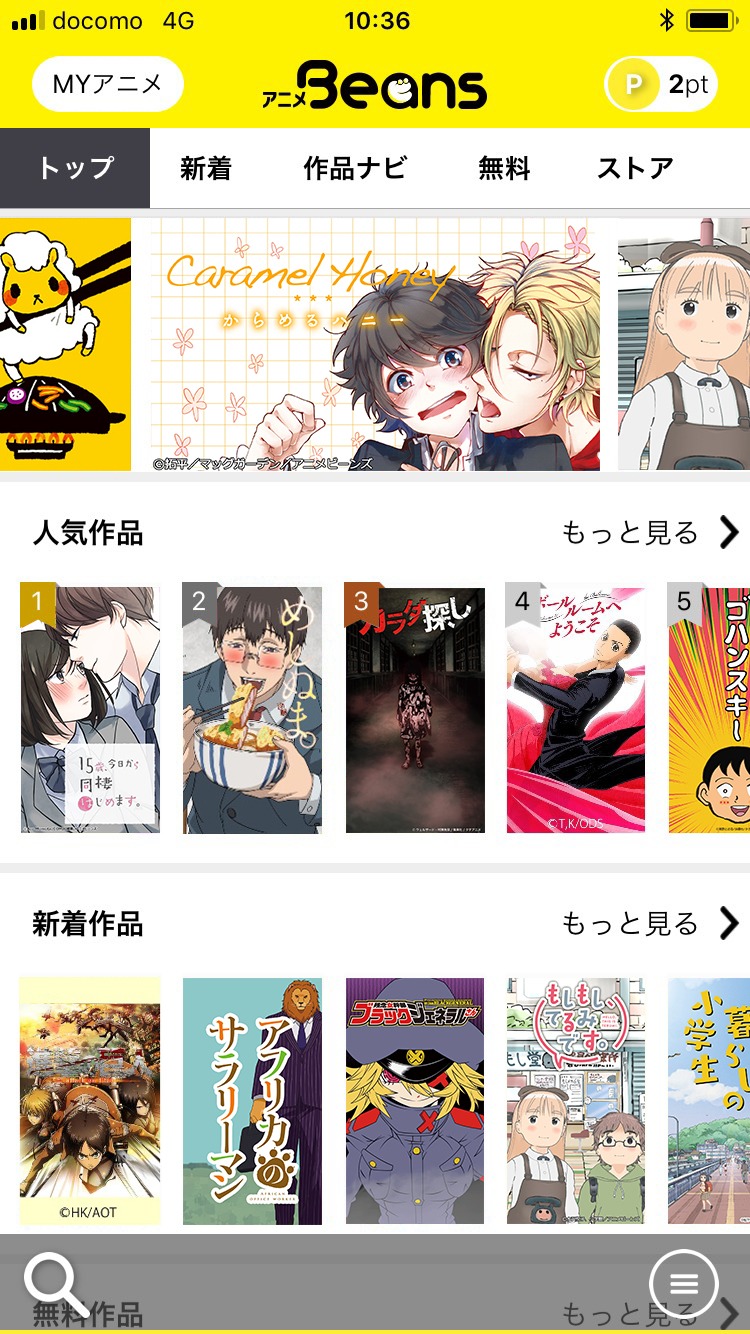This screenshot has height=1334, width=750.
Task: Open the number 2 ranked noodle title
Action: [x=252, y=710]
